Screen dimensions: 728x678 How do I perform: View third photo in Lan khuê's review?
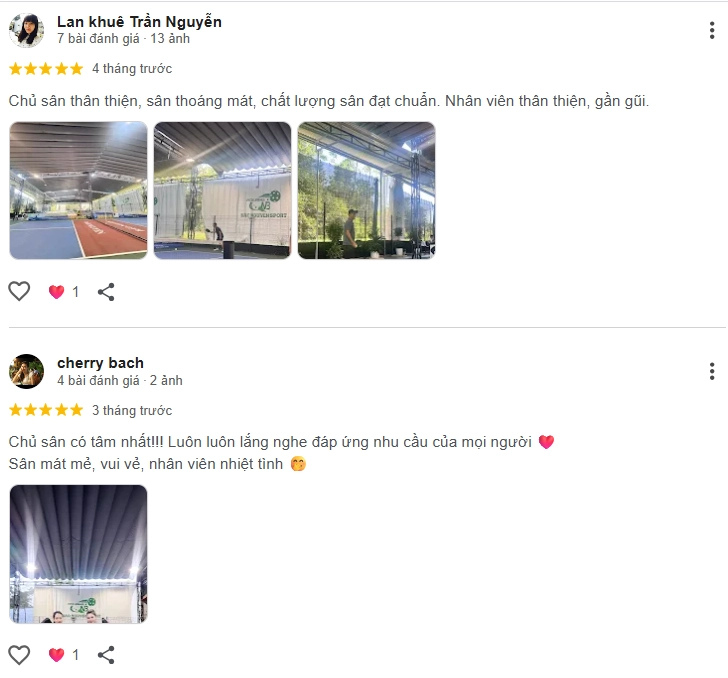click(366, 190)
